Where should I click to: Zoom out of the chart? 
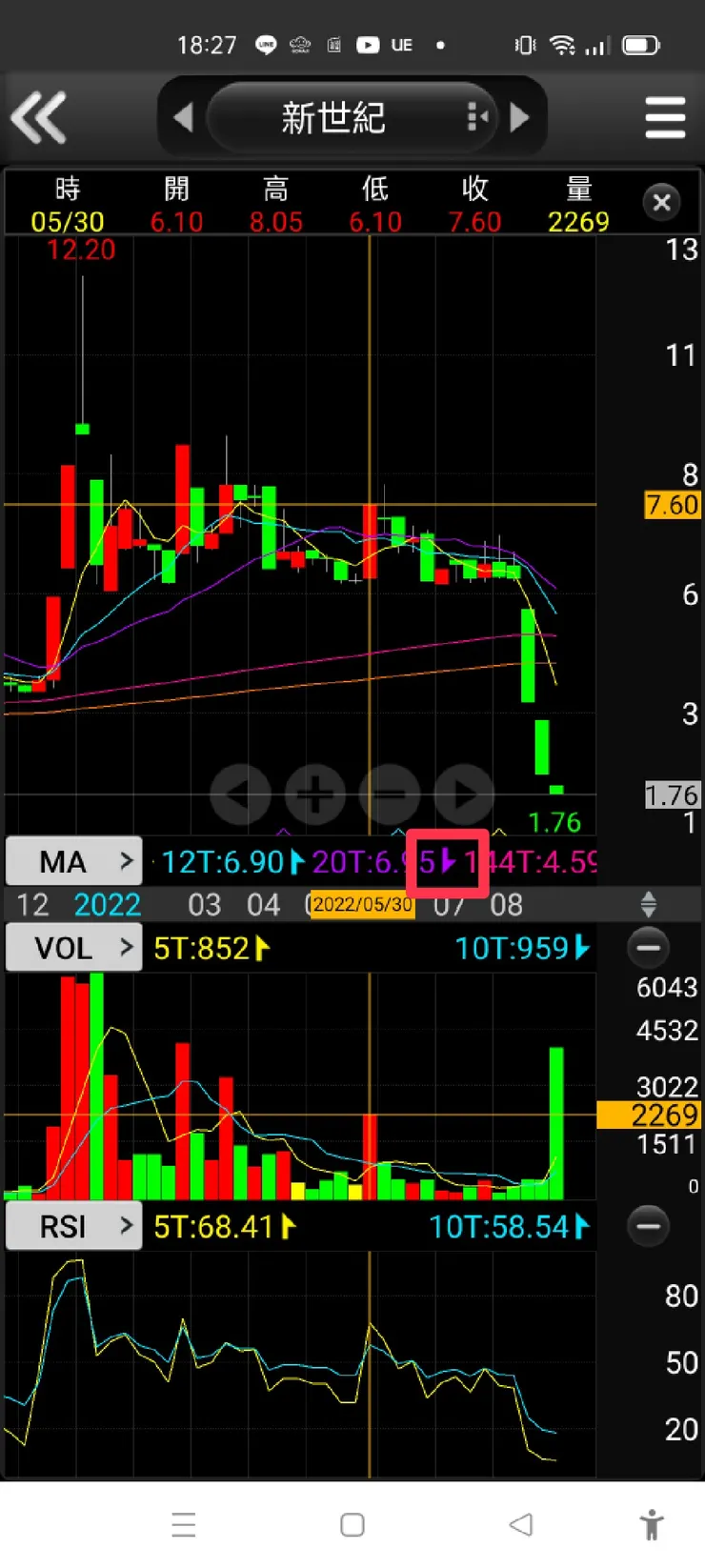(390, 794)
